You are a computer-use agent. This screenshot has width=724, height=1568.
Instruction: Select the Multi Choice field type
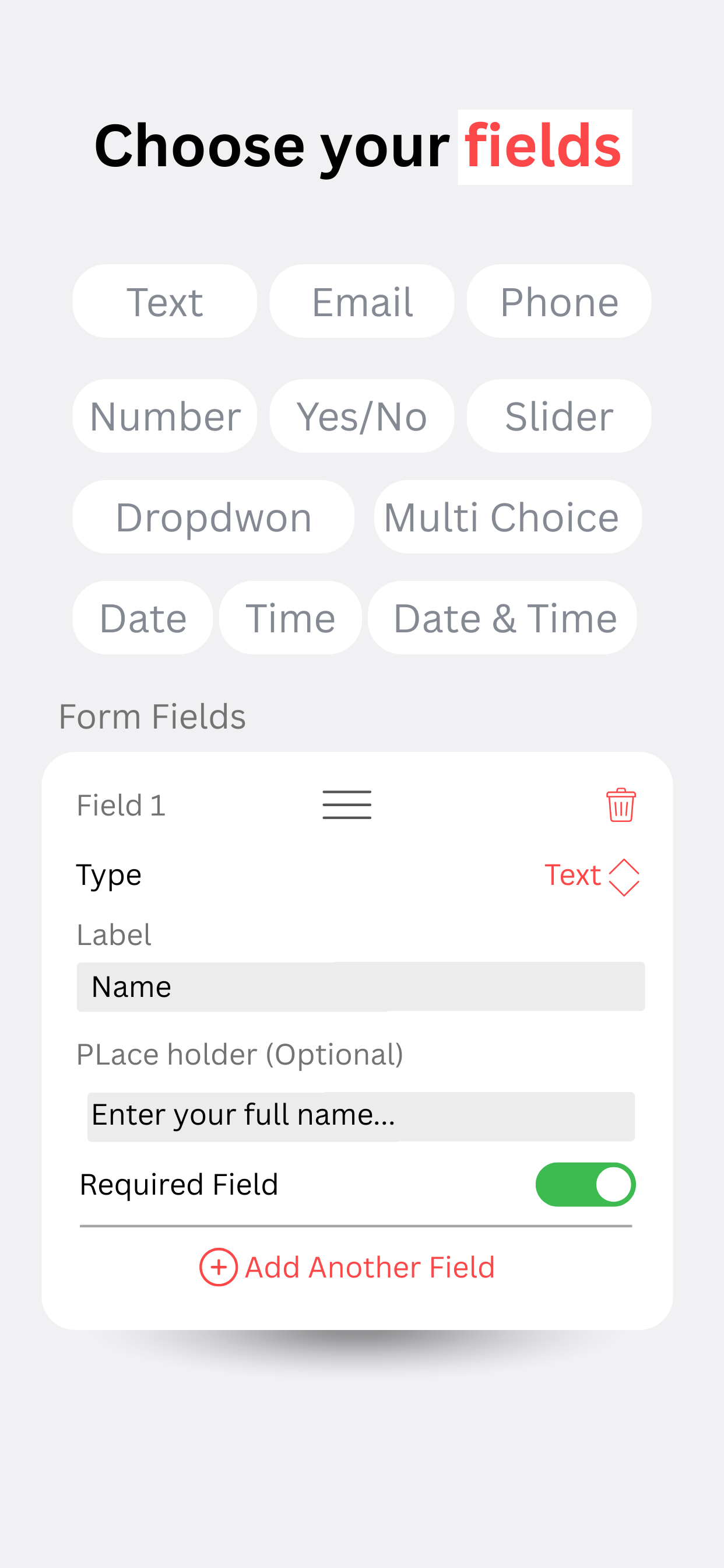pos(508,517)
